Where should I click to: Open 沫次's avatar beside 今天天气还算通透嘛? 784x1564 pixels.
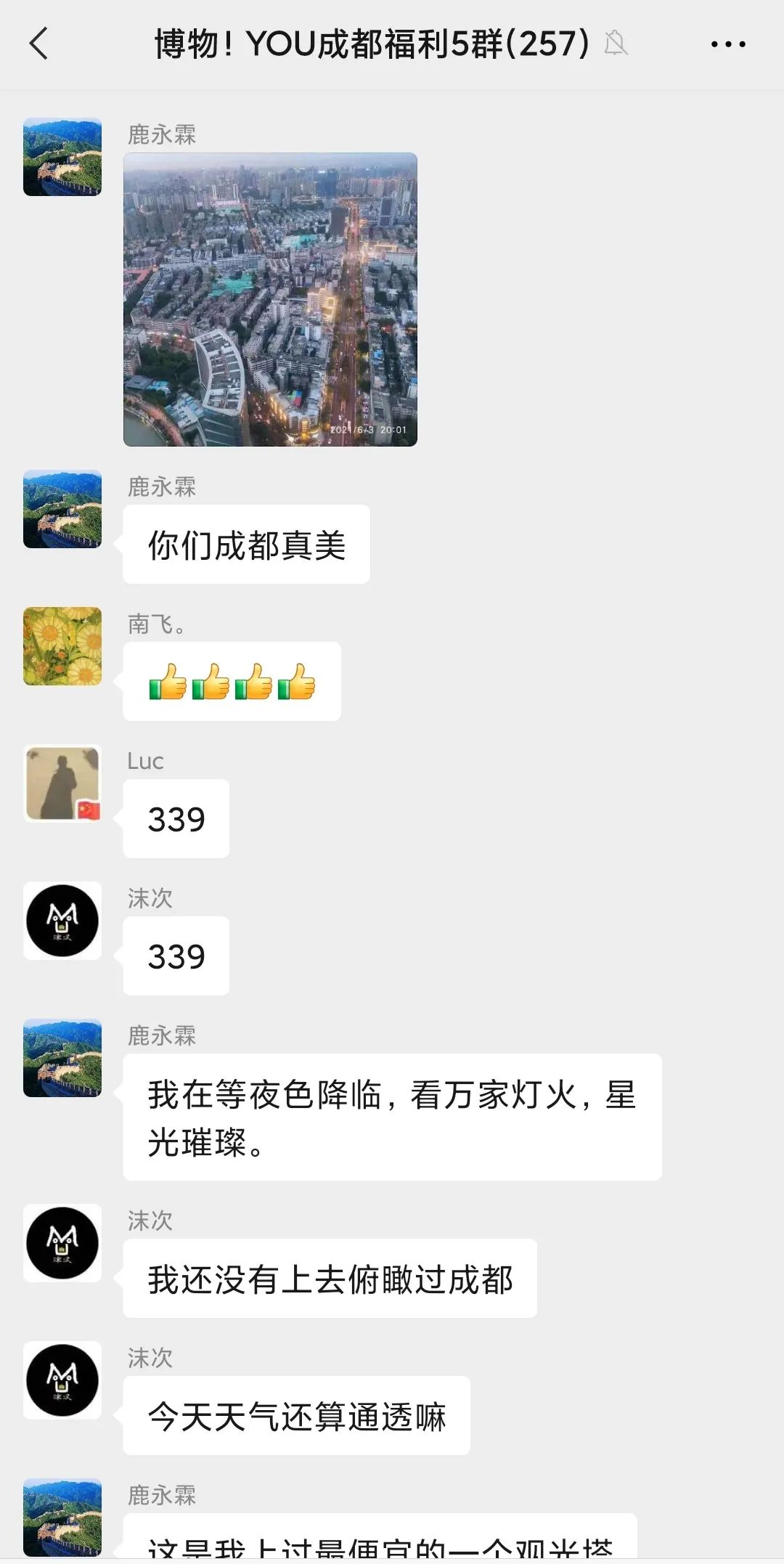tap(62, 1380)
